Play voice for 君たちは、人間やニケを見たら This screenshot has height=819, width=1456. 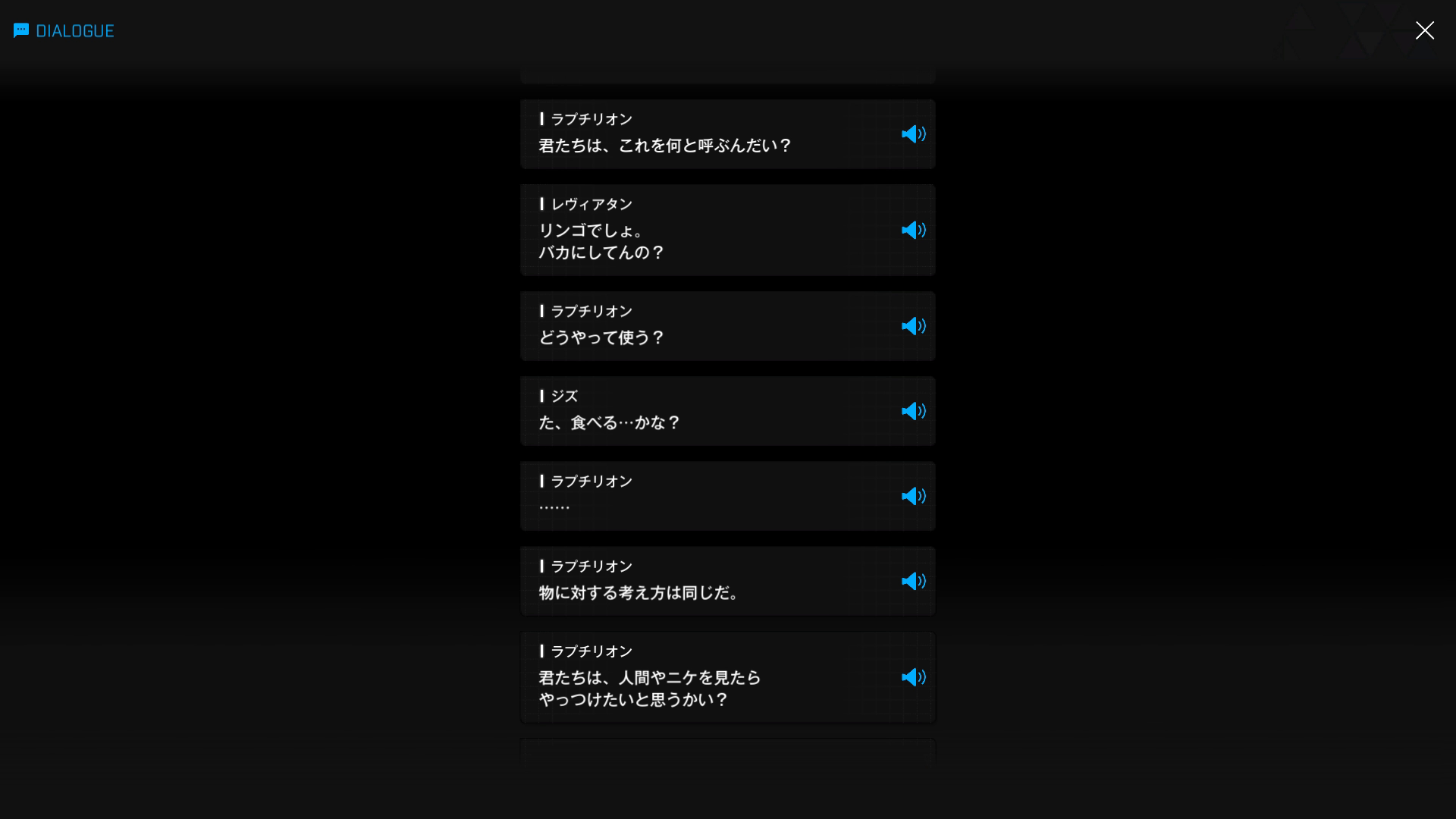pos(913,677)
